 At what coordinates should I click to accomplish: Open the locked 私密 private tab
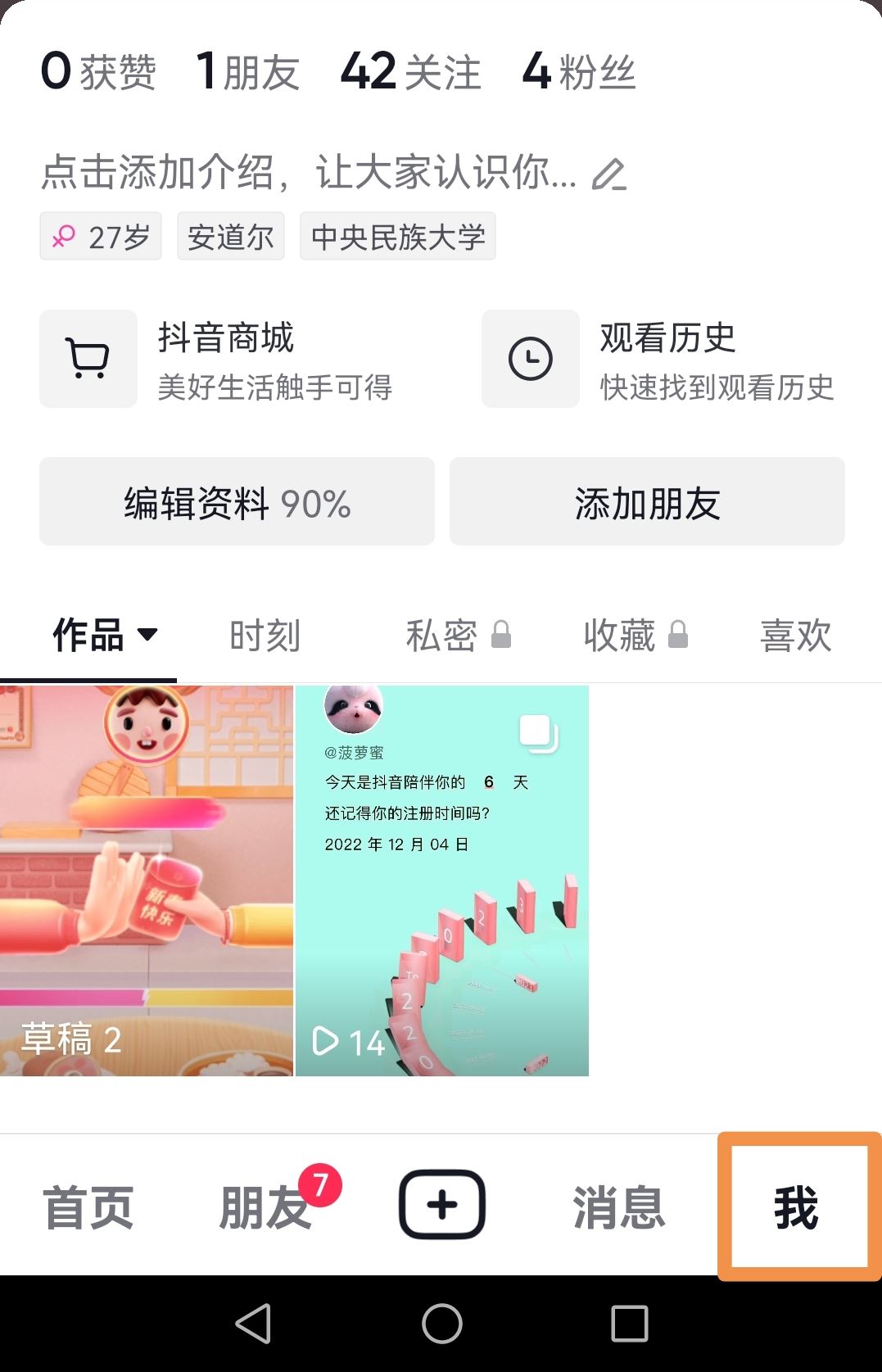(x=459, y=636)
